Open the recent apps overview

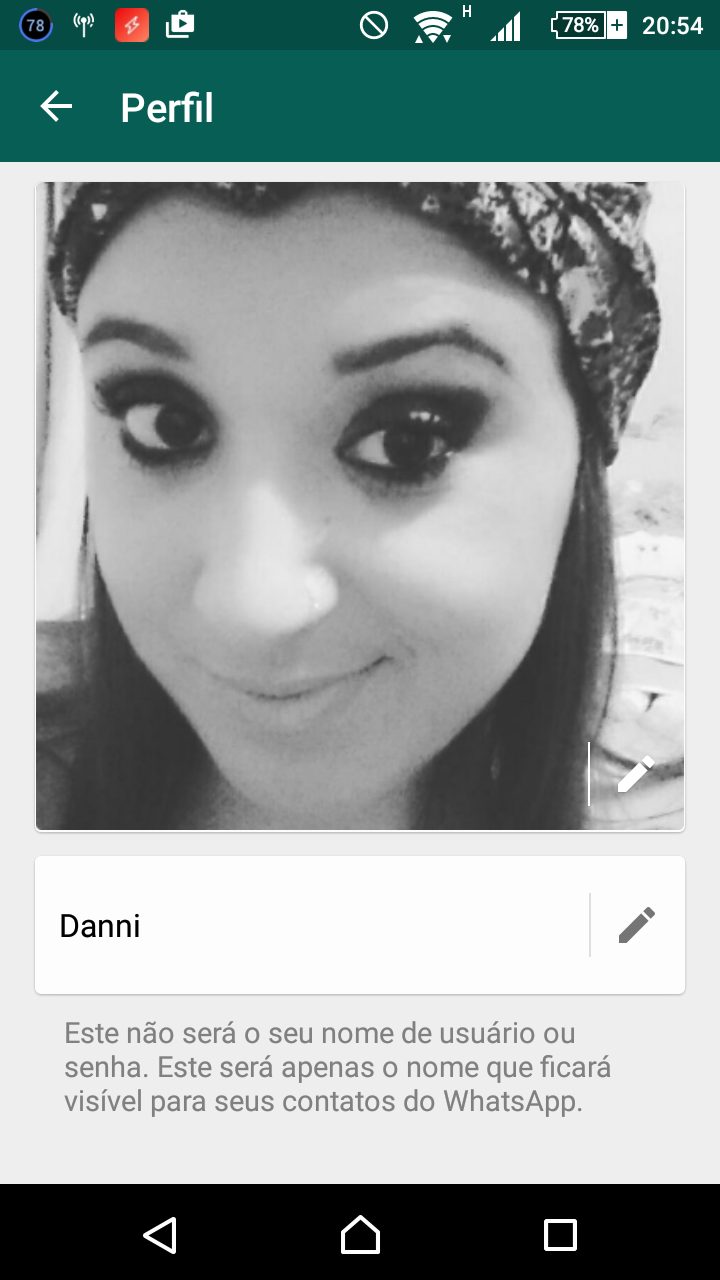pos(560,1234)
